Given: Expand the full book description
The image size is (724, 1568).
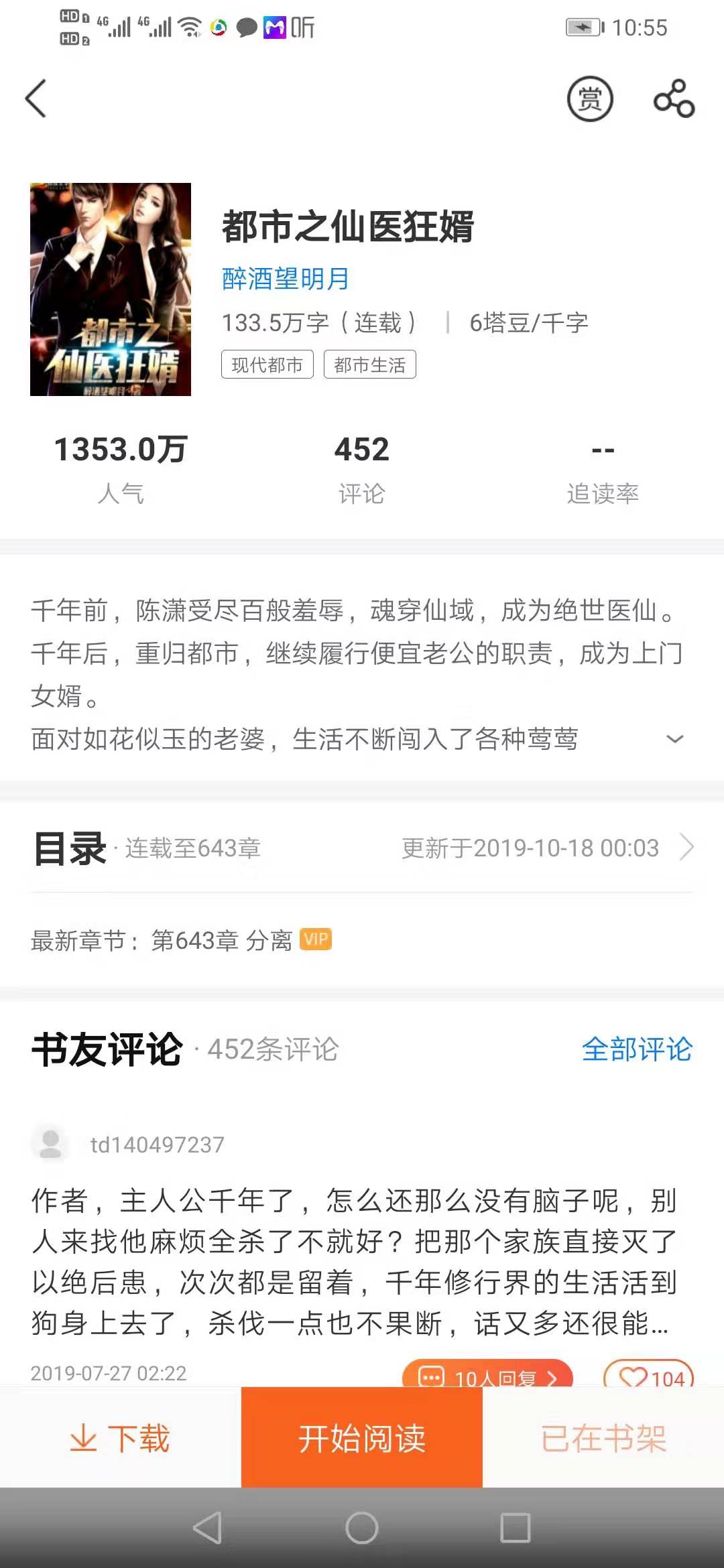Looking at the screenshot, I should click(675, 739).
